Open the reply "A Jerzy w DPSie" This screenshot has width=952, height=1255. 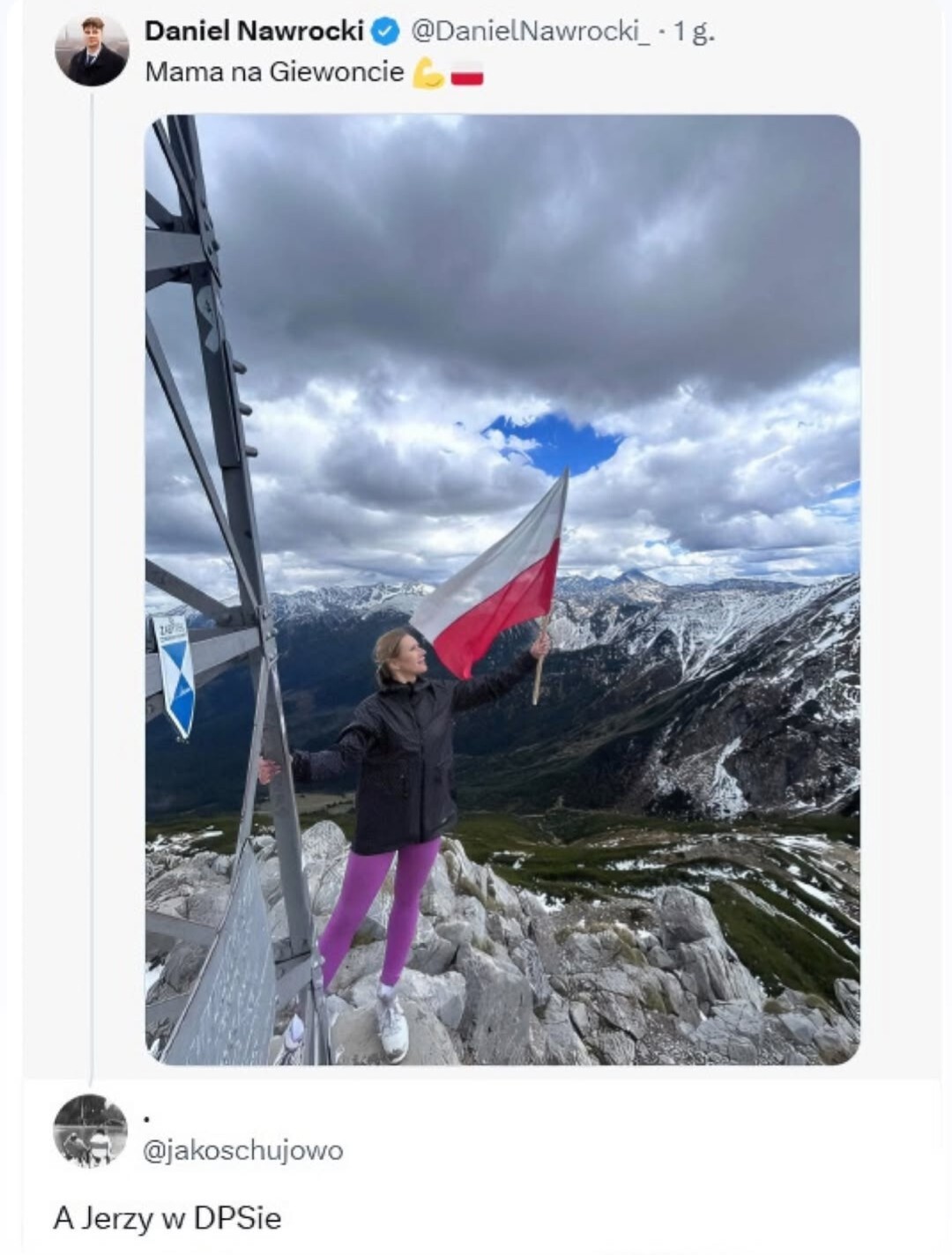(167, 1218)
